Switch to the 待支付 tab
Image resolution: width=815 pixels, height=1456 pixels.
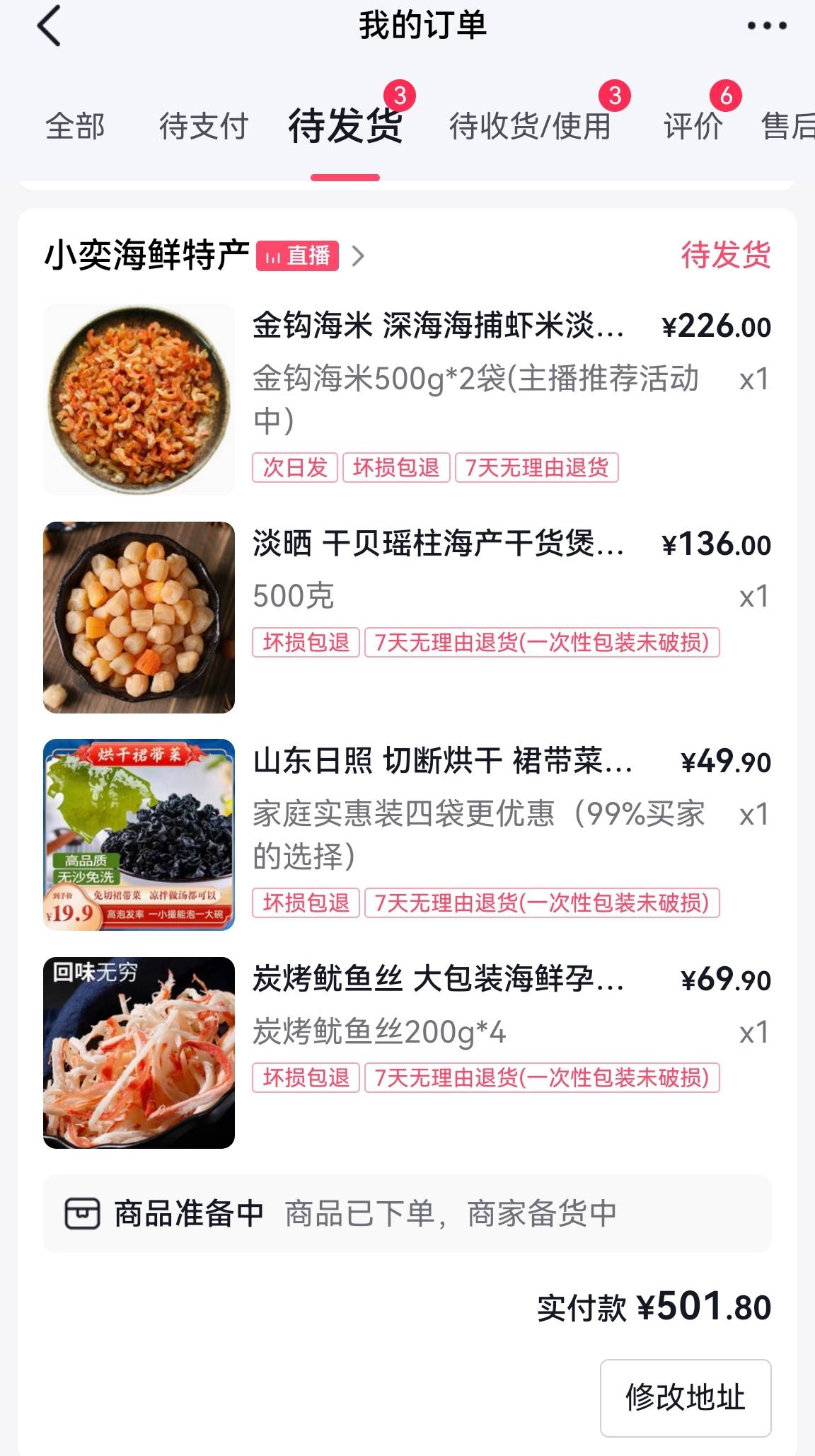point(203,126)
